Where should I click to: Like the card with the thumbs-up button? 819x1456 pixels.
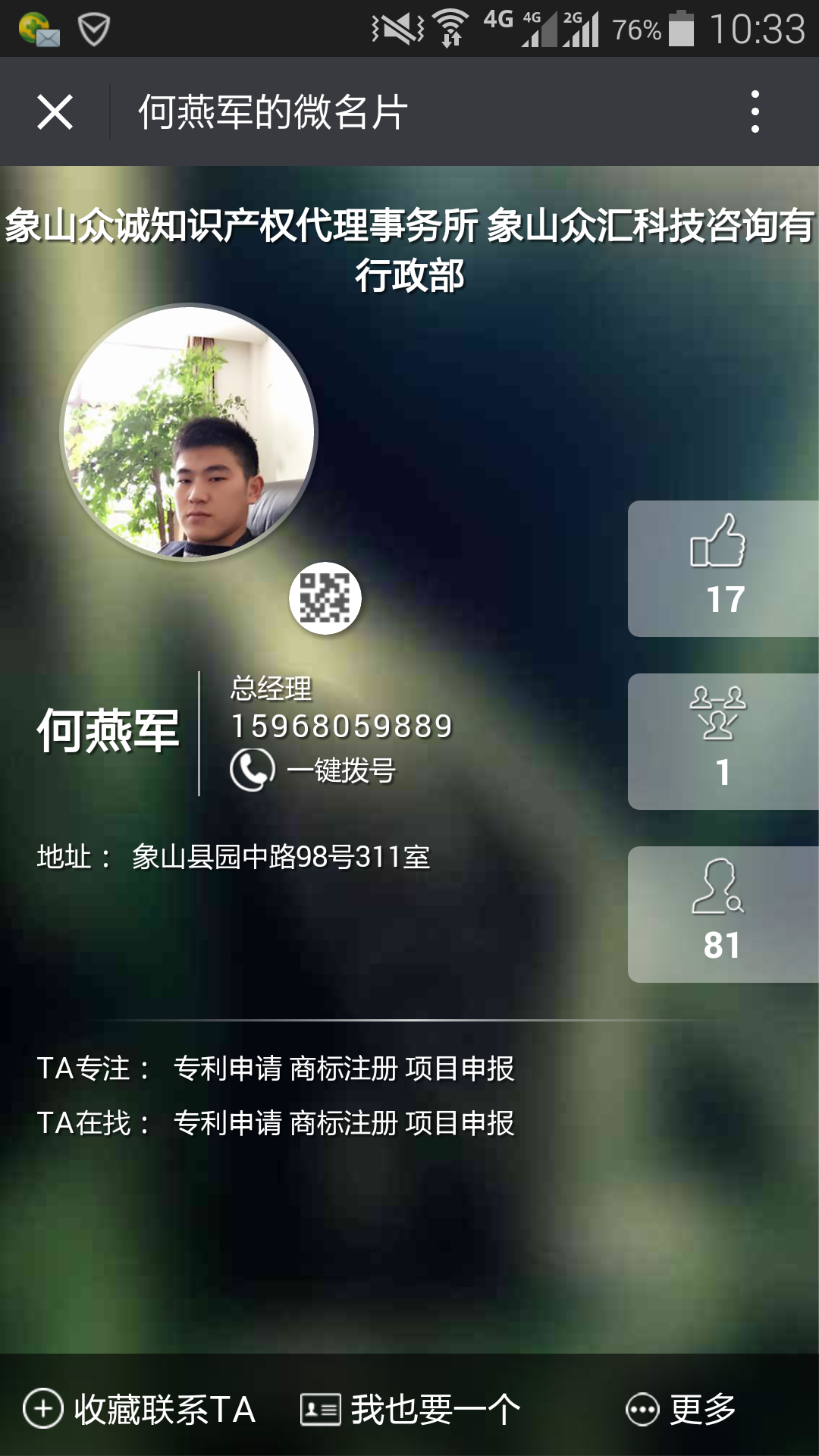(723, 569)
